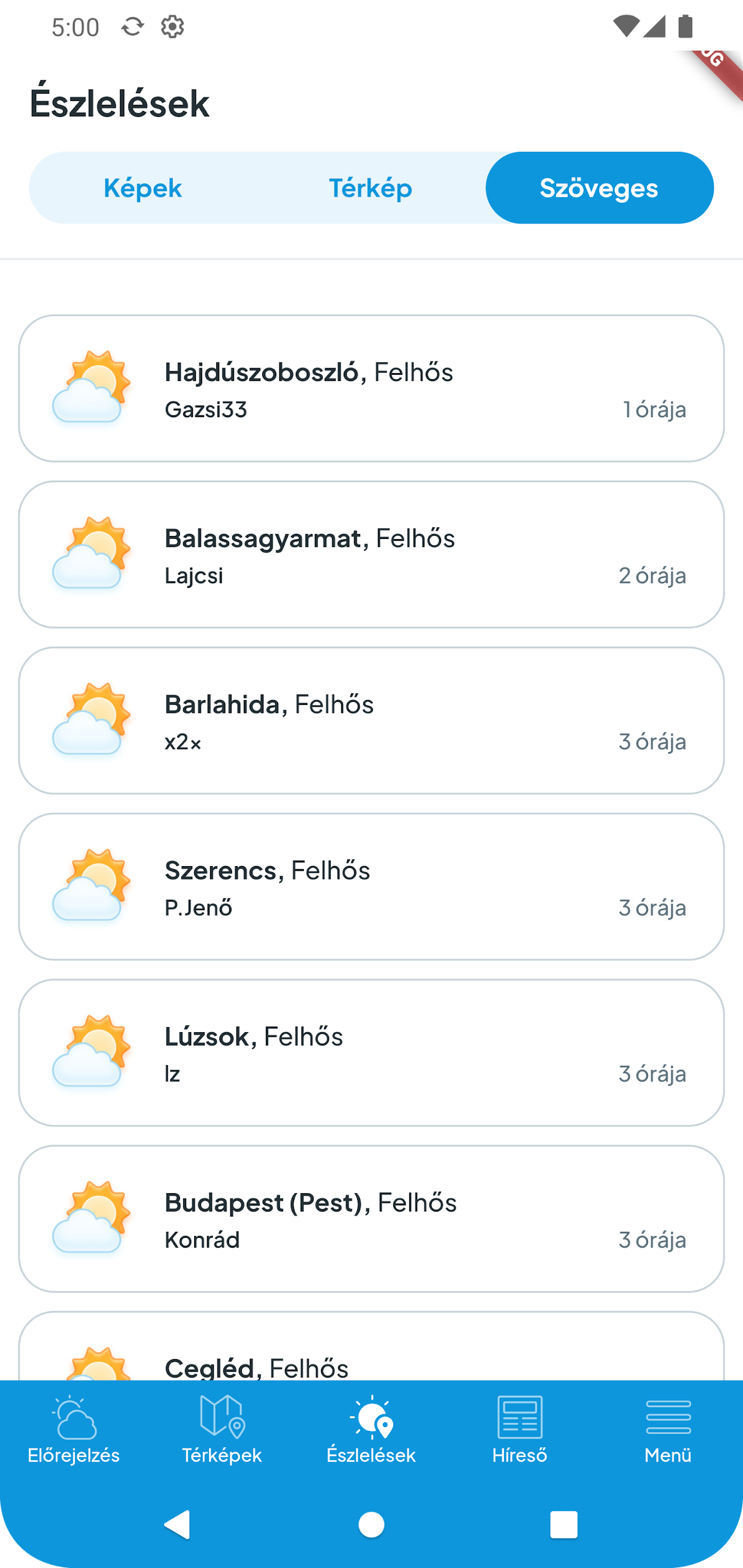This screenshot has height=1568, width=743.
Task: Tap the Észlelések bottom navigation item
Action: tap(371, 1430)
